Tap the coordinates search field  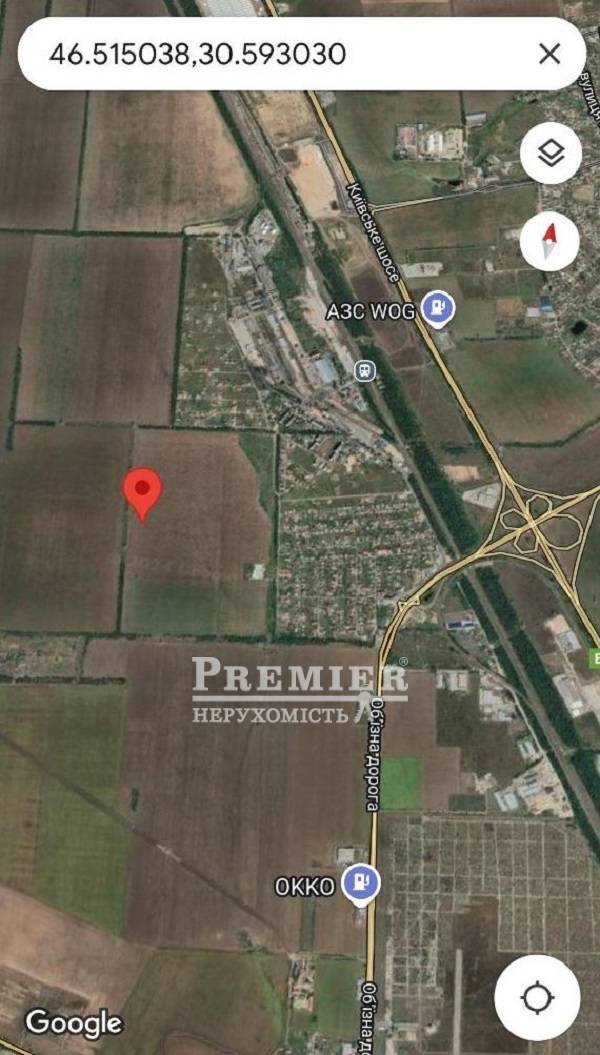tap(270, 54)
